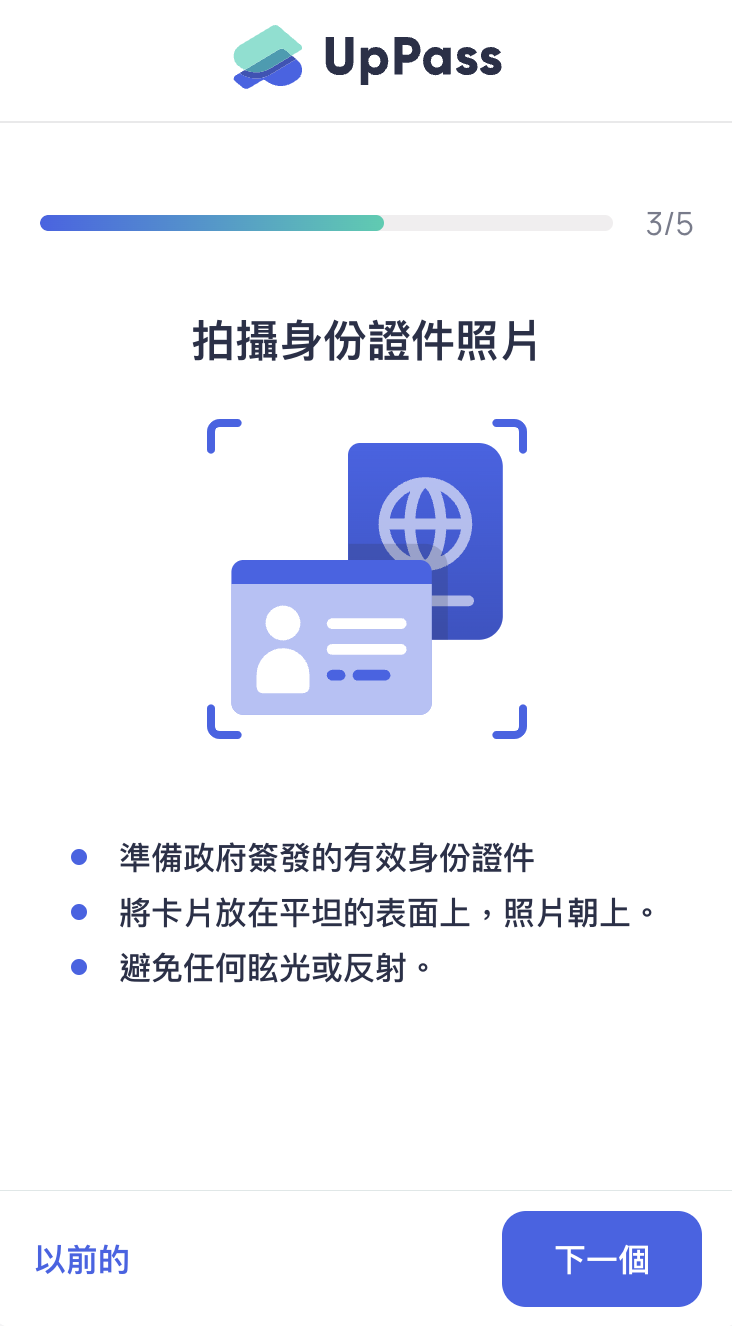Tap the 下一個 button to continue
Screen dimensions: 732x1326
(601, 1259)
